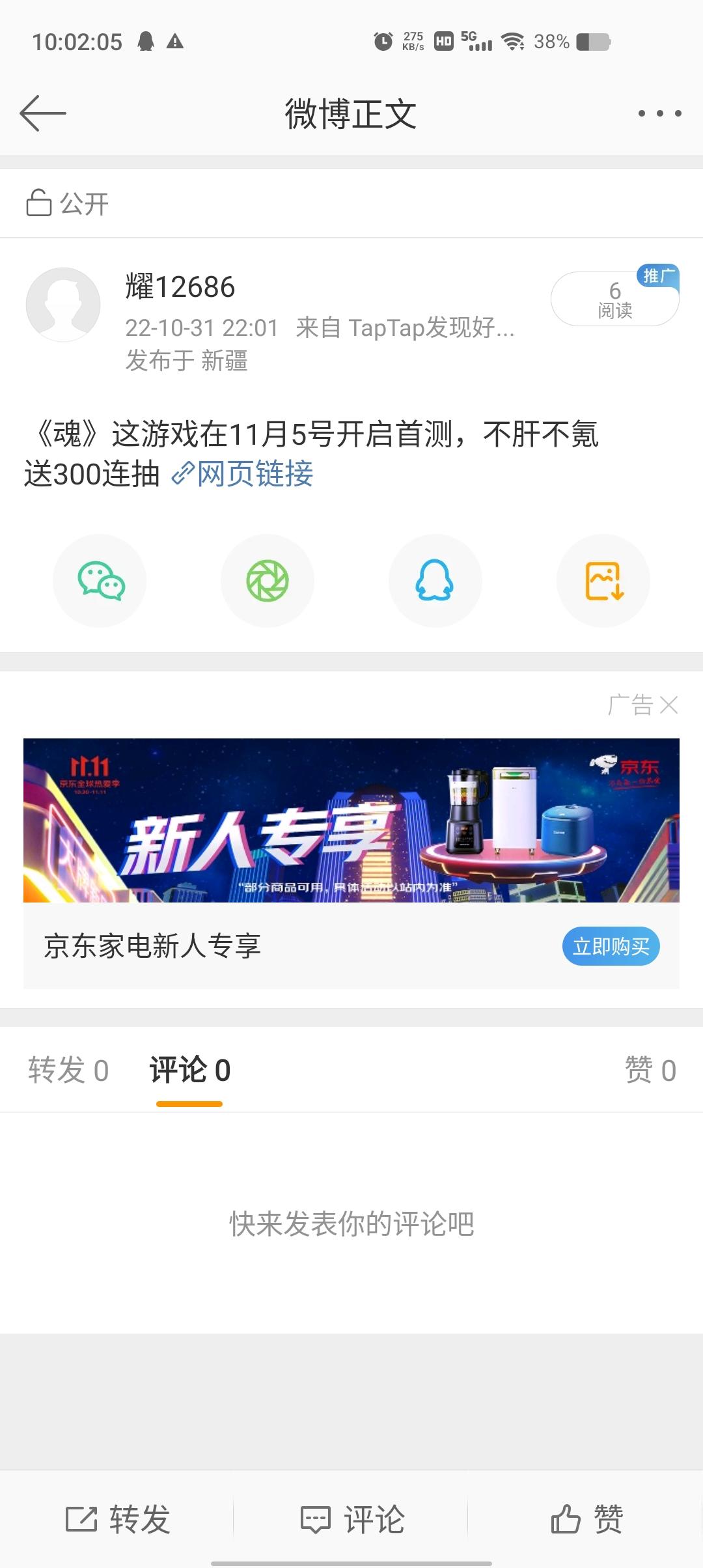Open the 京东 新人专享 ad banner

[351, 820]
